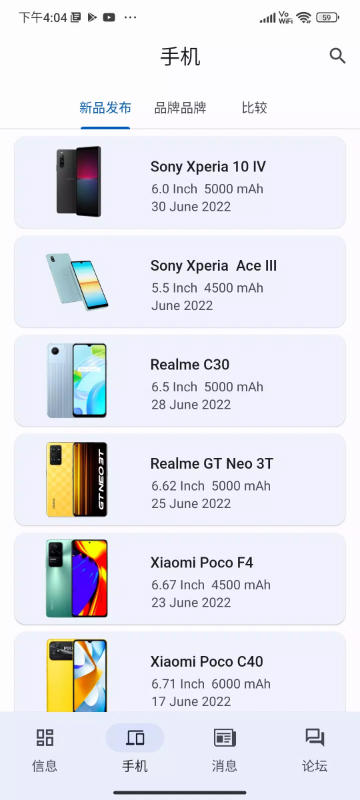360x800 pixels.
Task: Switch to the 品牌品牌 tab
Action: [x=180, y=108]
